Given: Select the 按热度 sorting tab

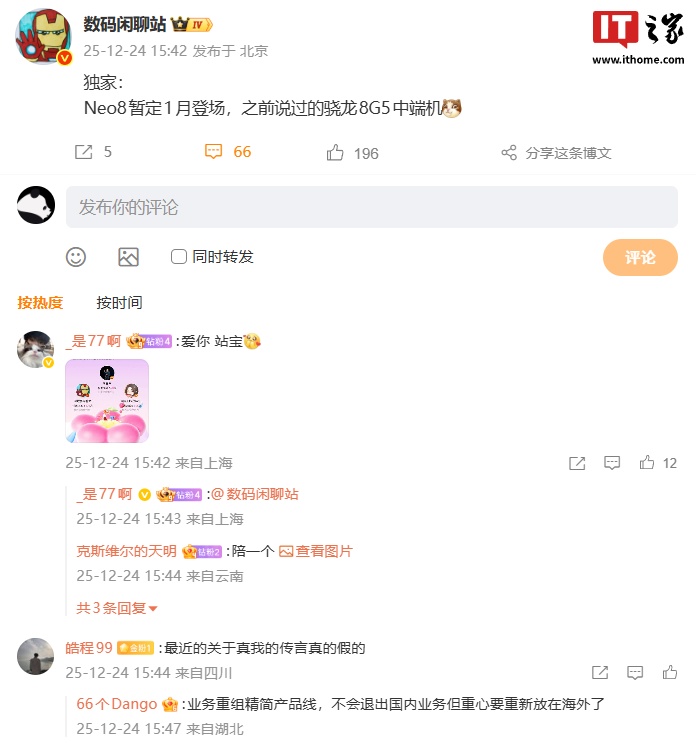Looking at the screenshot, I should pos(40,302).
